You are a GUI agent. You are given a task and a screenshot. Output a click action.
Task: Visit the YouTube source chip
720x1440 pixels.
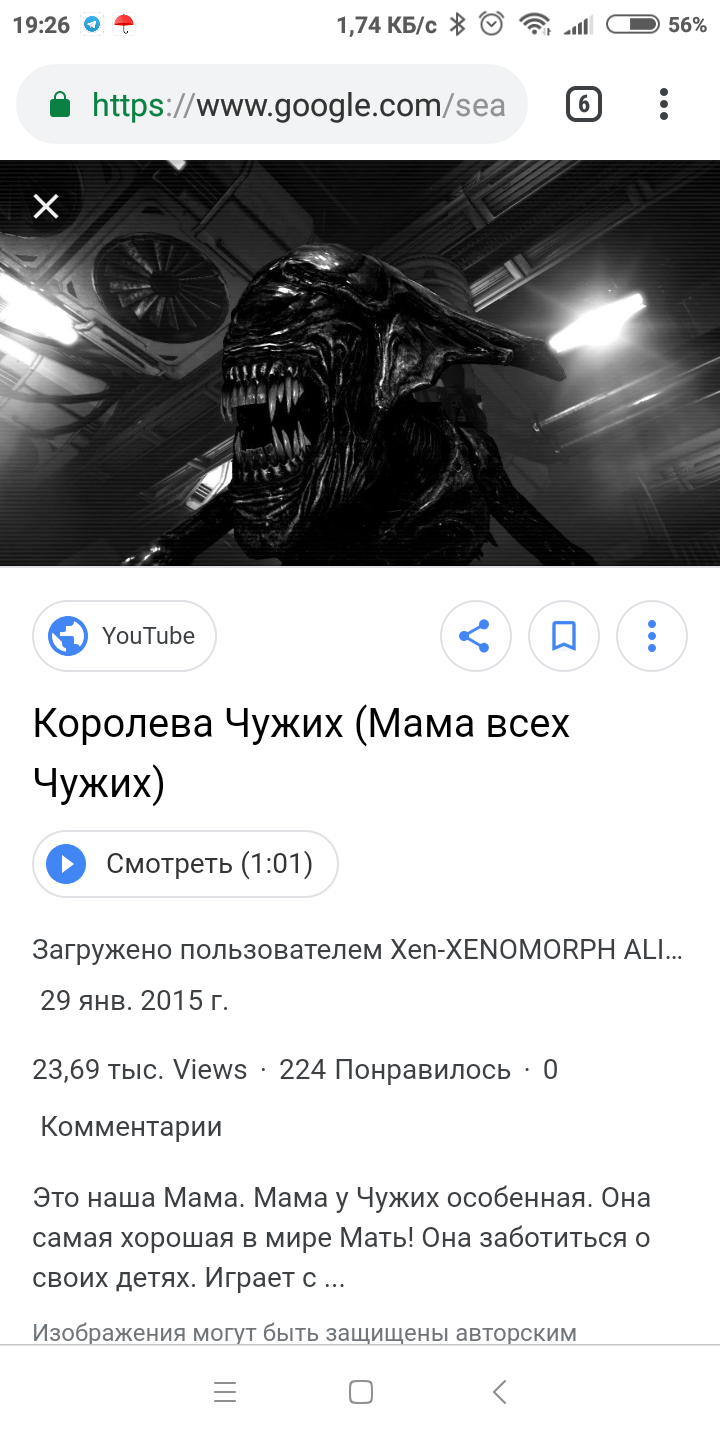[125, 636]
